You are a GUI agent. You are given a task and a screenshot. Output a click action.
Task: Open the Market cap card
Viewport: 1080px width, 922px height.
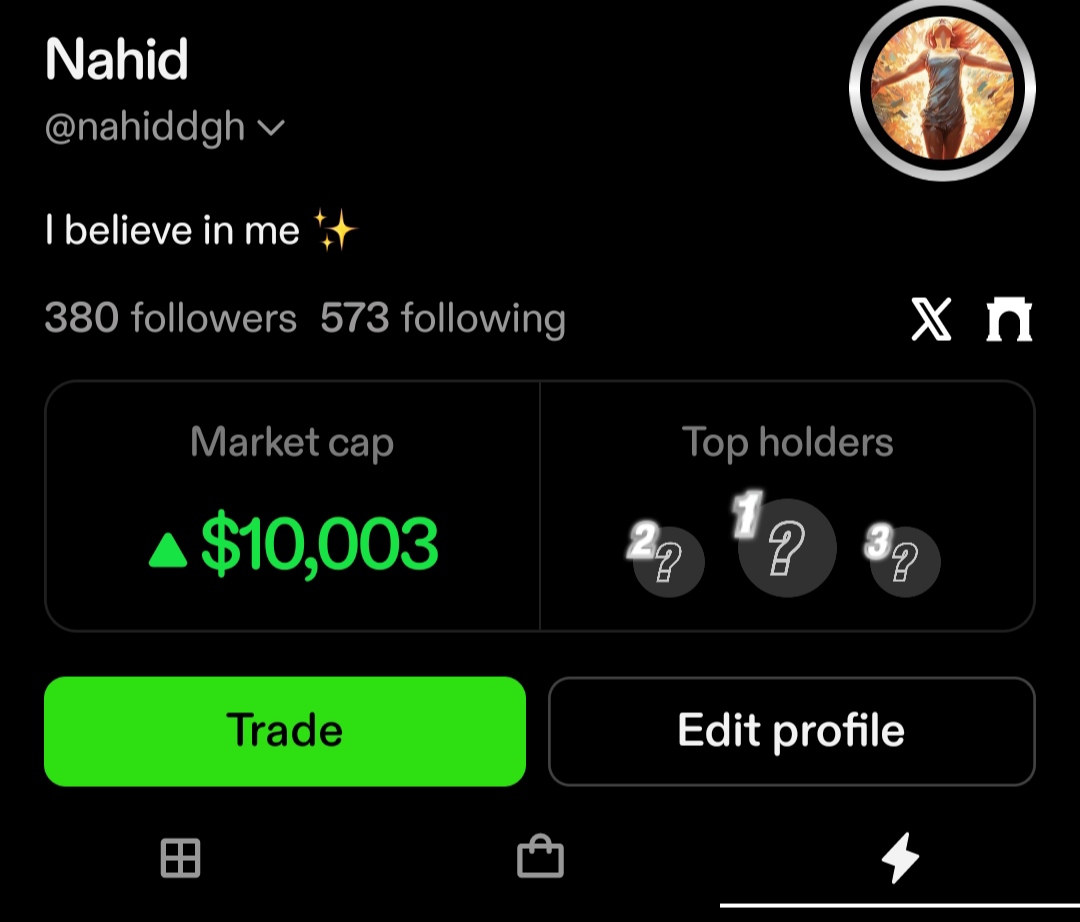292,505
